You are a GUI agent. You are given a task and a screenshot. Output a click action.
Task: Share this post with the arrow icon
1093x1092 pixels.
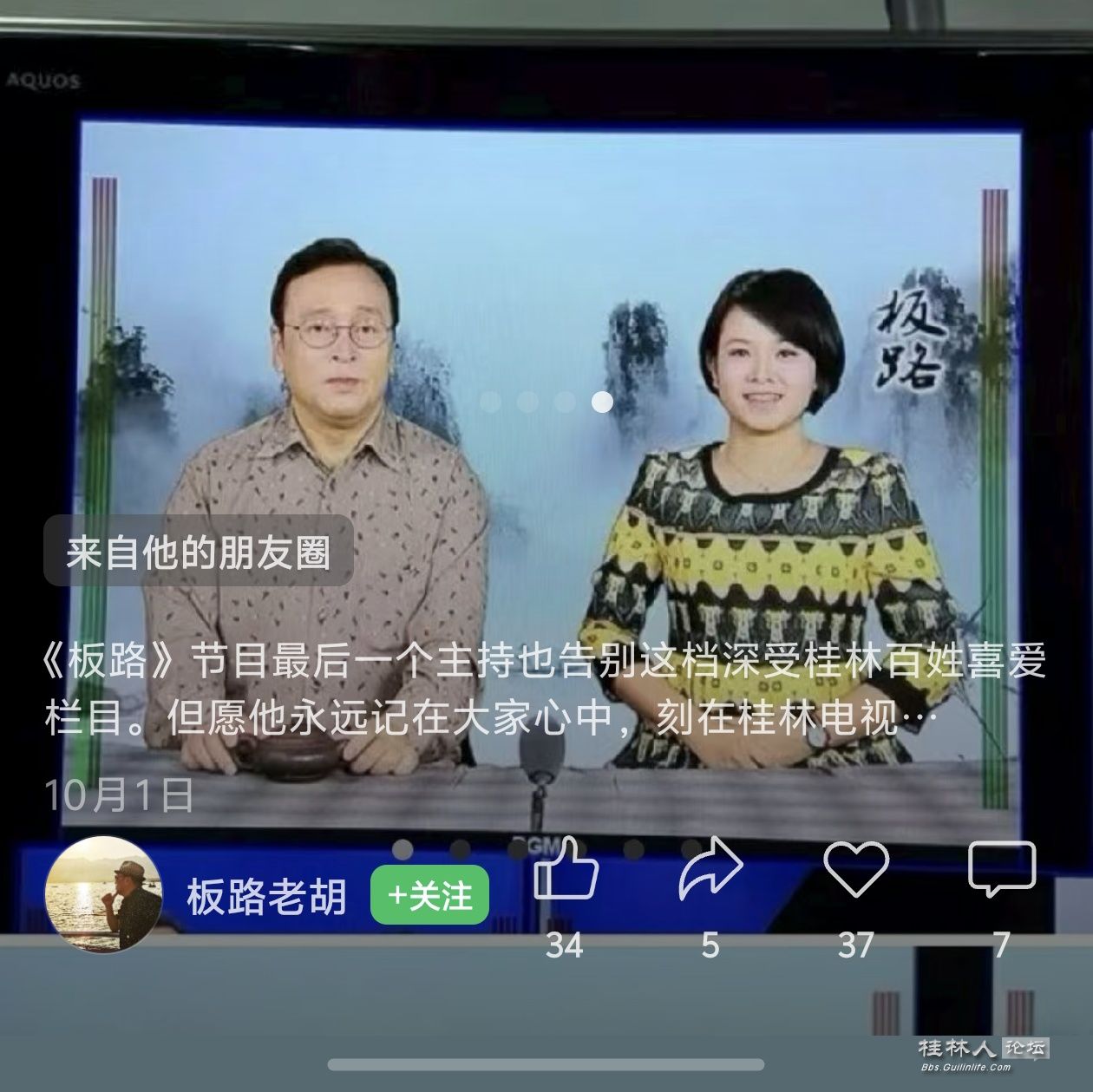pyautogui.click(x=710, y=870)
